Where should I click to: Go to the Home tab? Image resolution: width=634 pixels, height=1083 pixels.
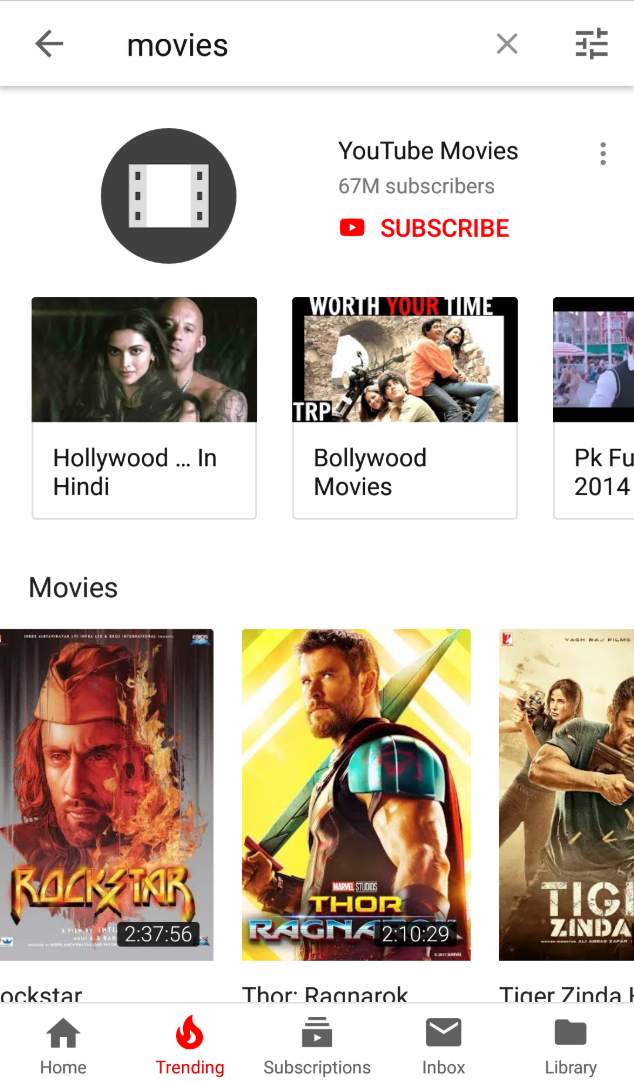click(63, 1045)
